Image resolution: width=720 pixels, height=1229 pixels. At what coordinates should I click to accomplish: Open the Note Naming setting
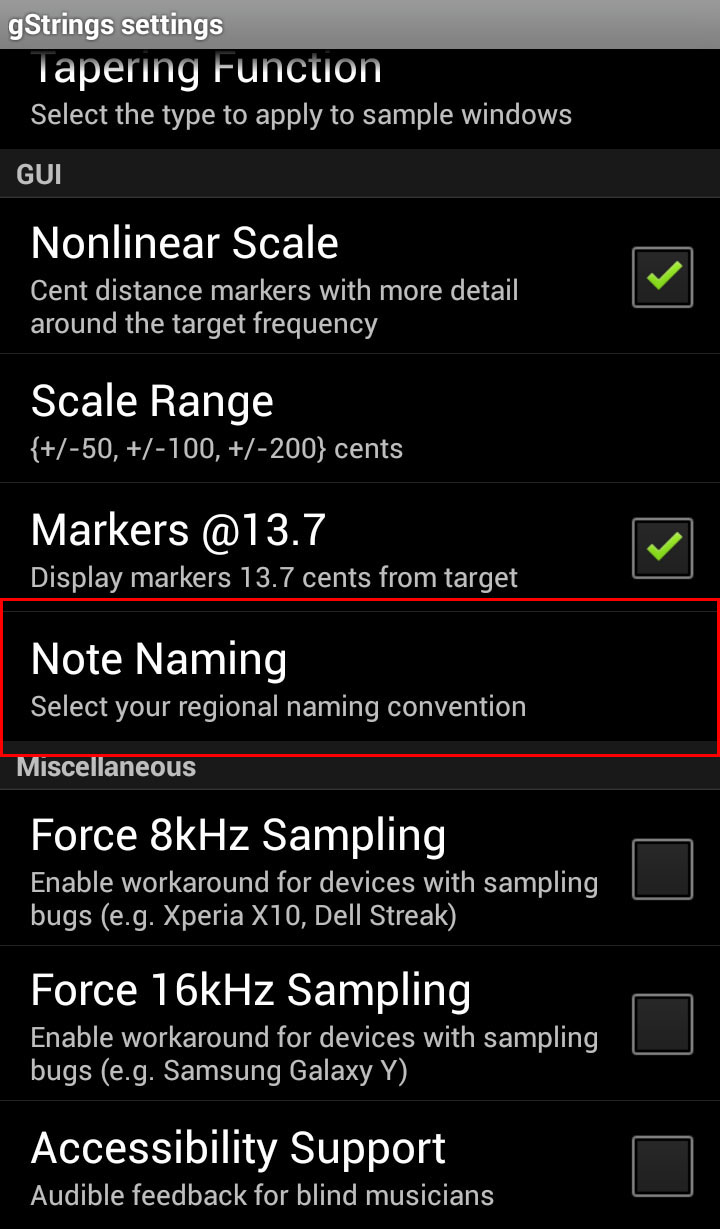[x=300, y=677]
